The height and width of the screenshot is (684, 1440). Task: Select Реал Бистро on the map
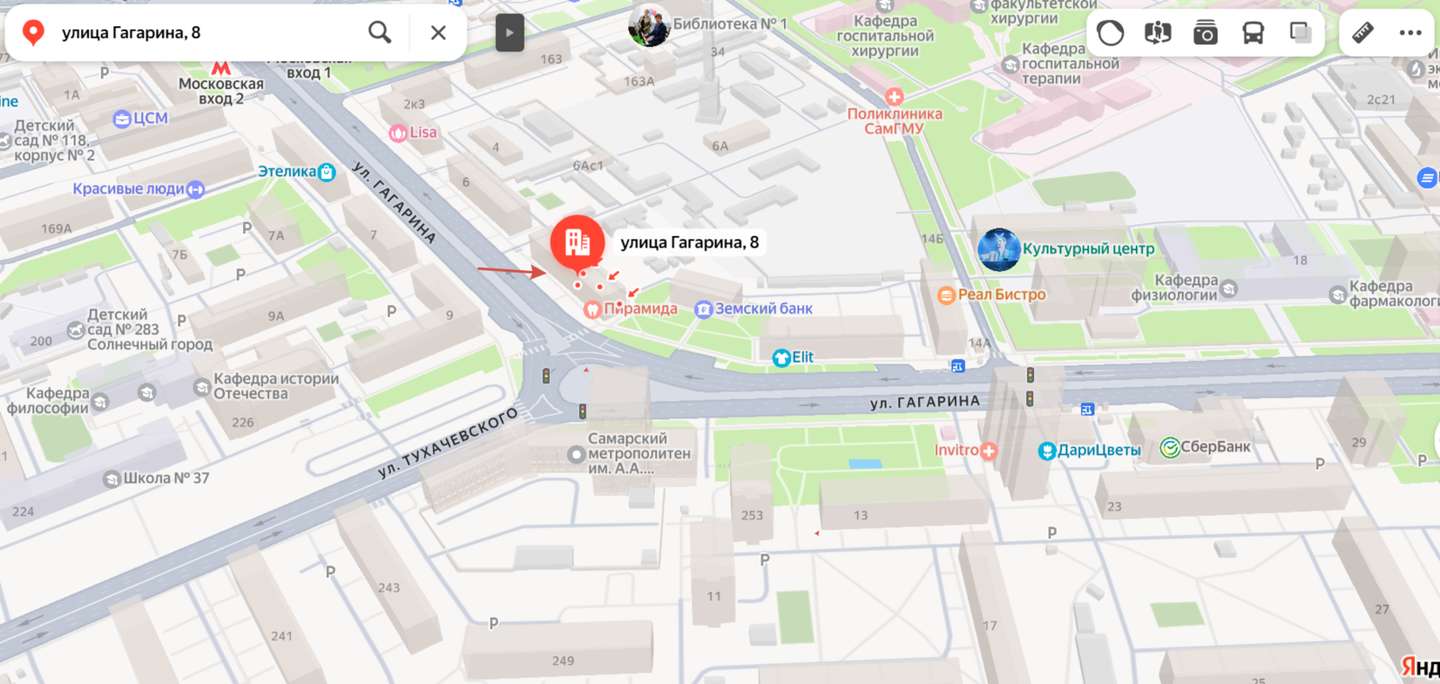[x=946, y=294]
